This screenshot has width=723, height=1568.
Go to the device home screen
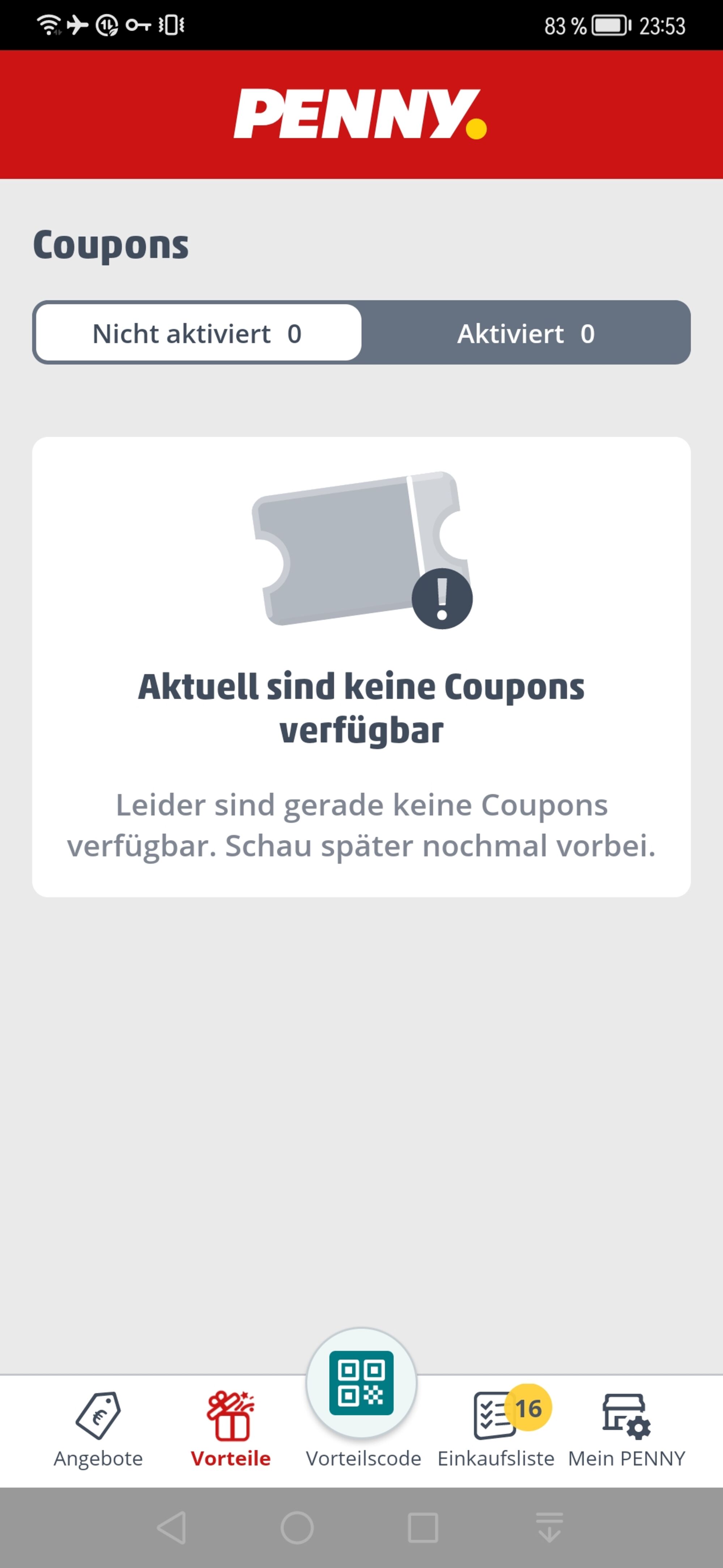[297, 1527]
